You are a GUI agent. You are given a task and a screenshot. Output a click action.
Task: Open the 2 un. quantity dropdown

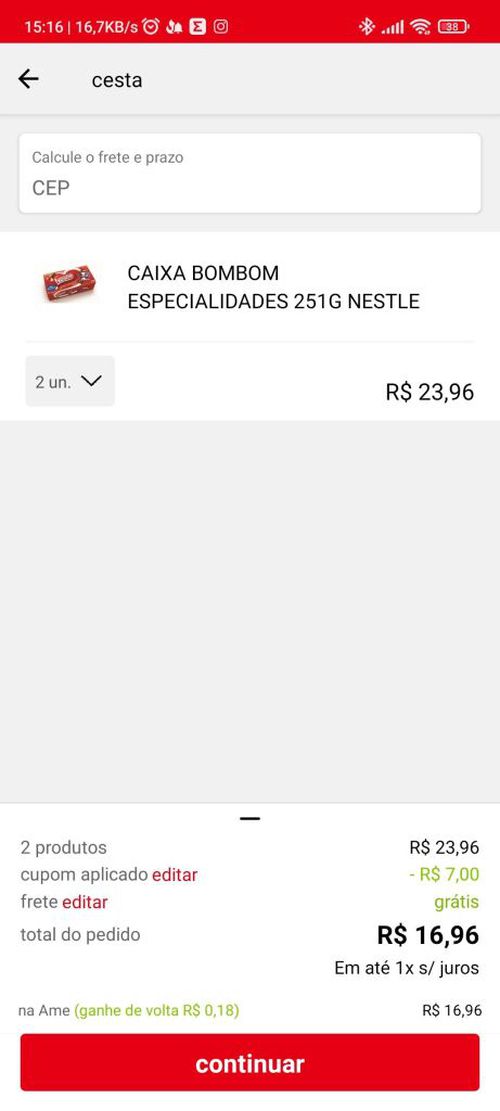70,381
